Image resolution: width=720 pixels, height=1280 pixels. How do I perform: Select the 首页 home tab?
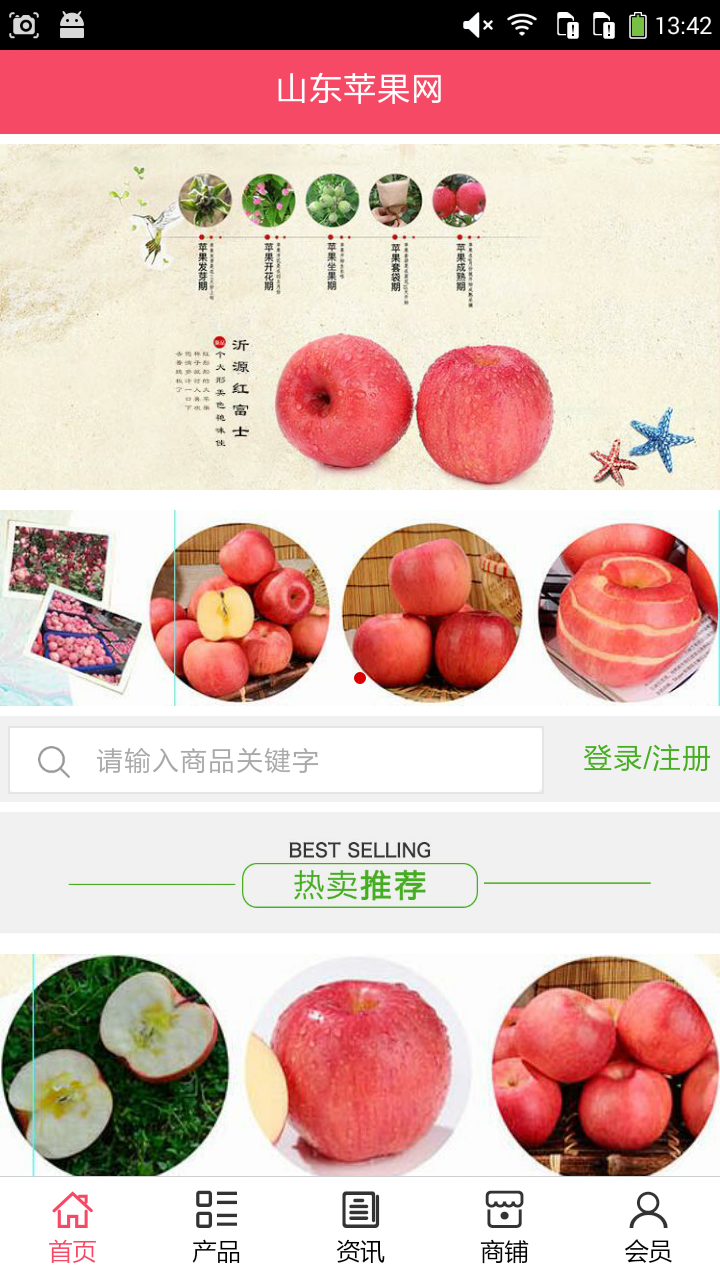click(x=72, y=1228)
